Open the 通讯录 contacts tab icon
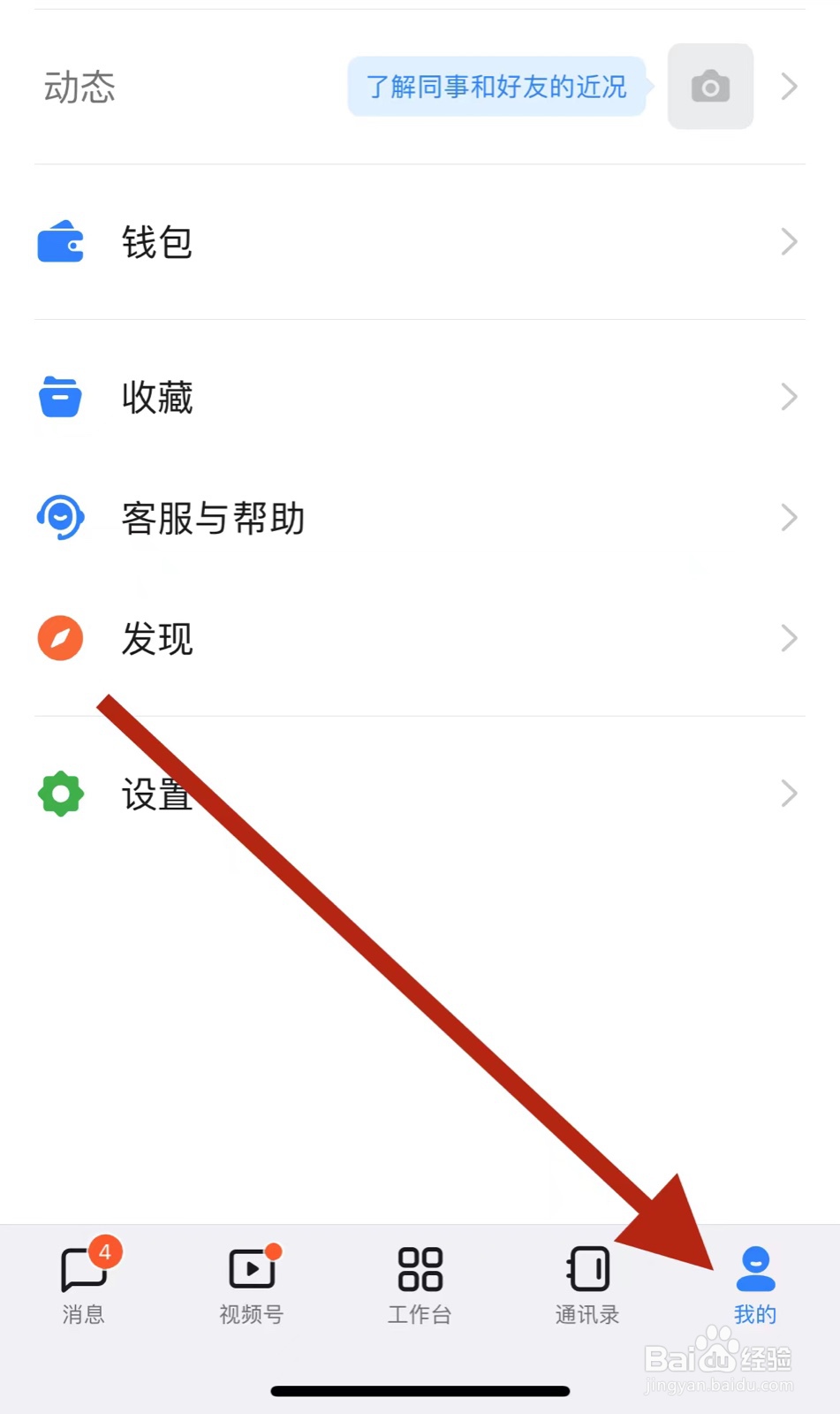This screenshot has height=1414, width=840. pyautogui.click(x=586, y=1268)
